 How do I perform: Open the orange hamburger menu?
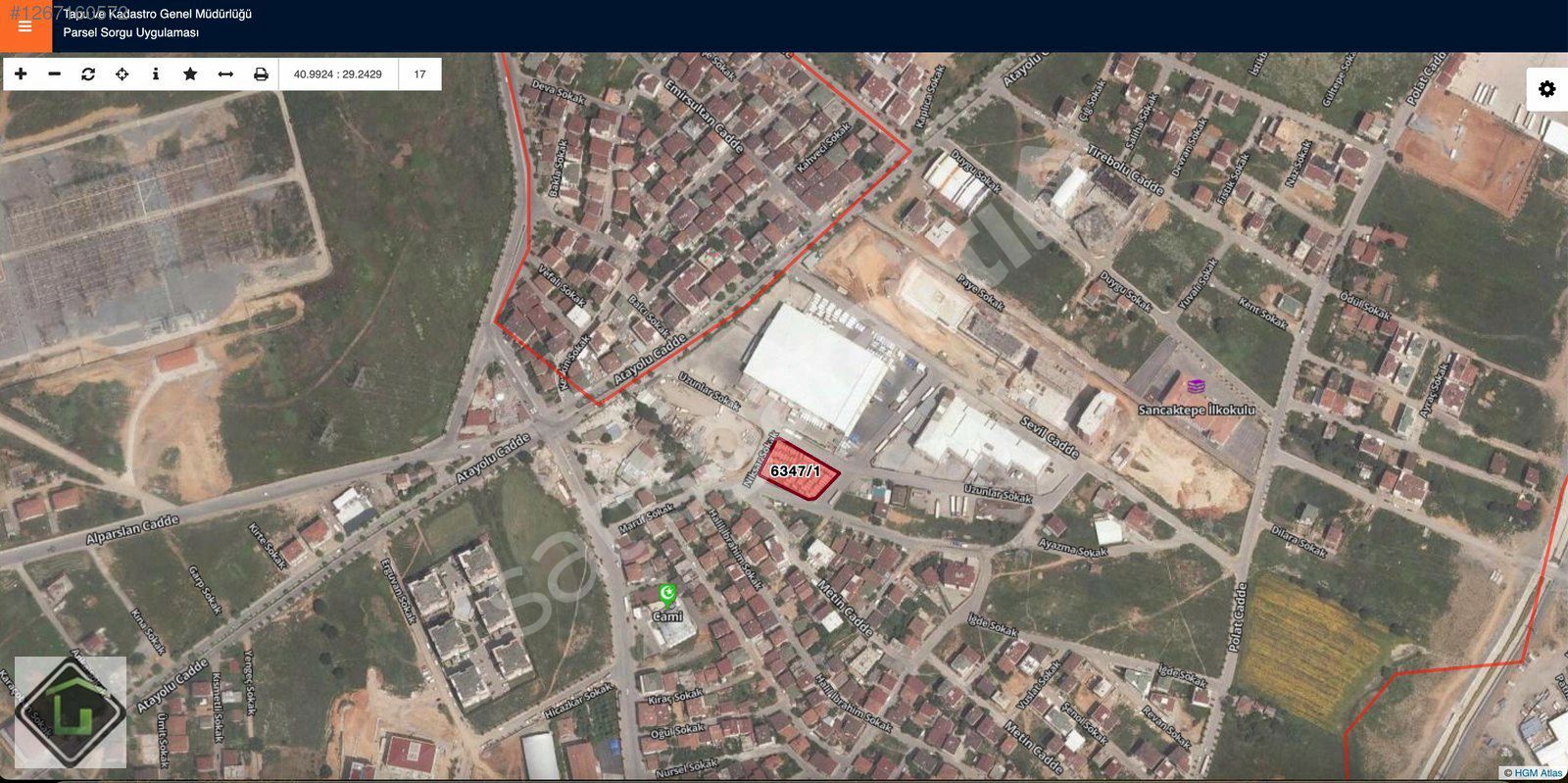pos(25,26)
